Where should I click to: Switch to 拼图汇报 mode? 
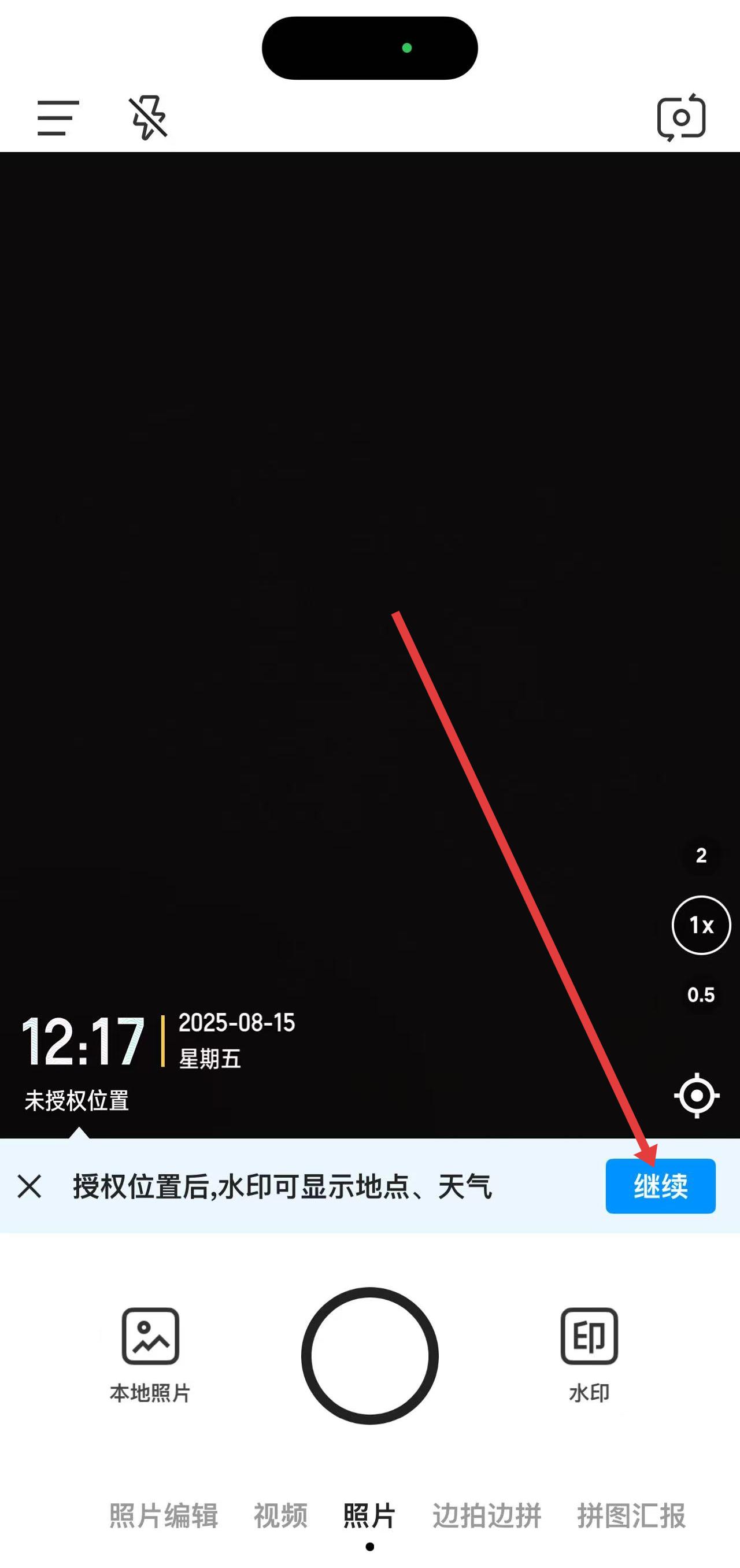(x=631, y=1515)
